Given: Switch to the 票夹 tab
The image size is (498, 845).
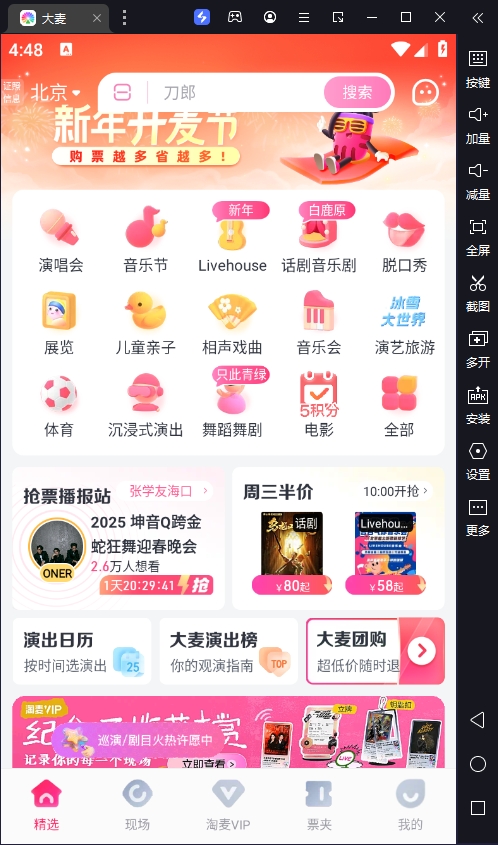Looking at the screenshot, I should pyautogui.click(x=319, y=805).
